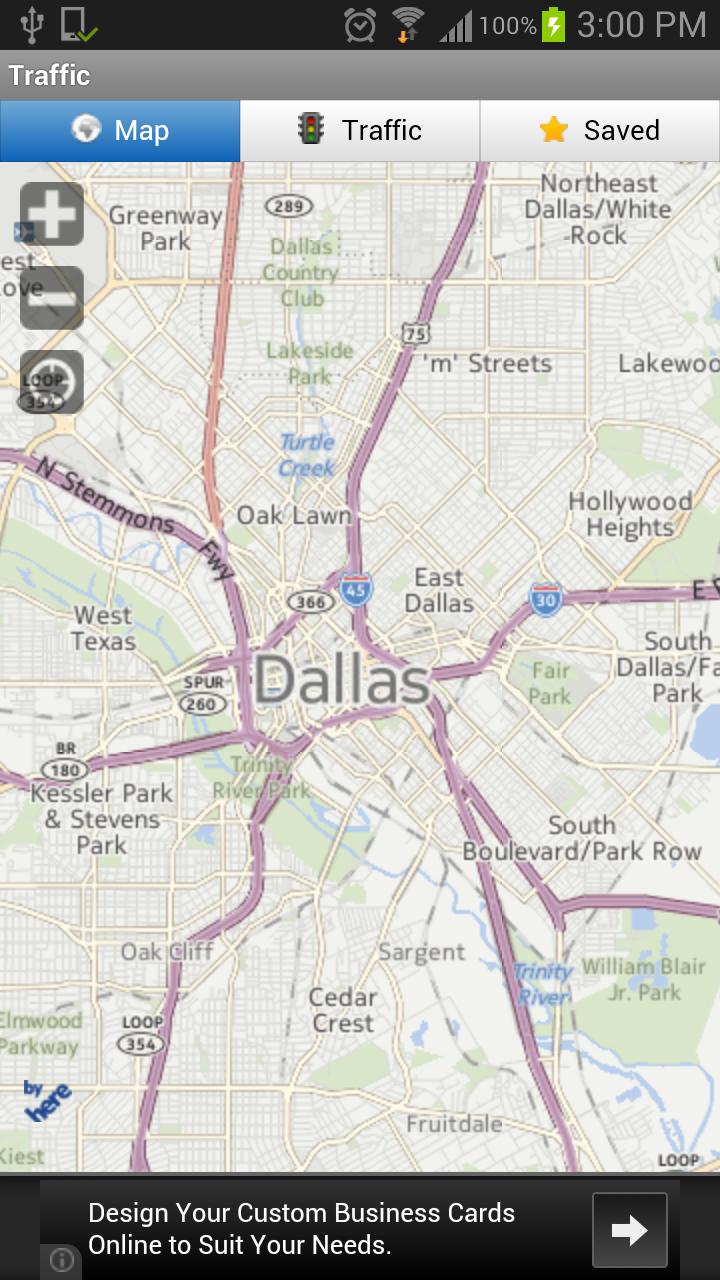Tap the compass location icon on the map
The height and width of the screenshot is (1280, 720).
point(50,381)
